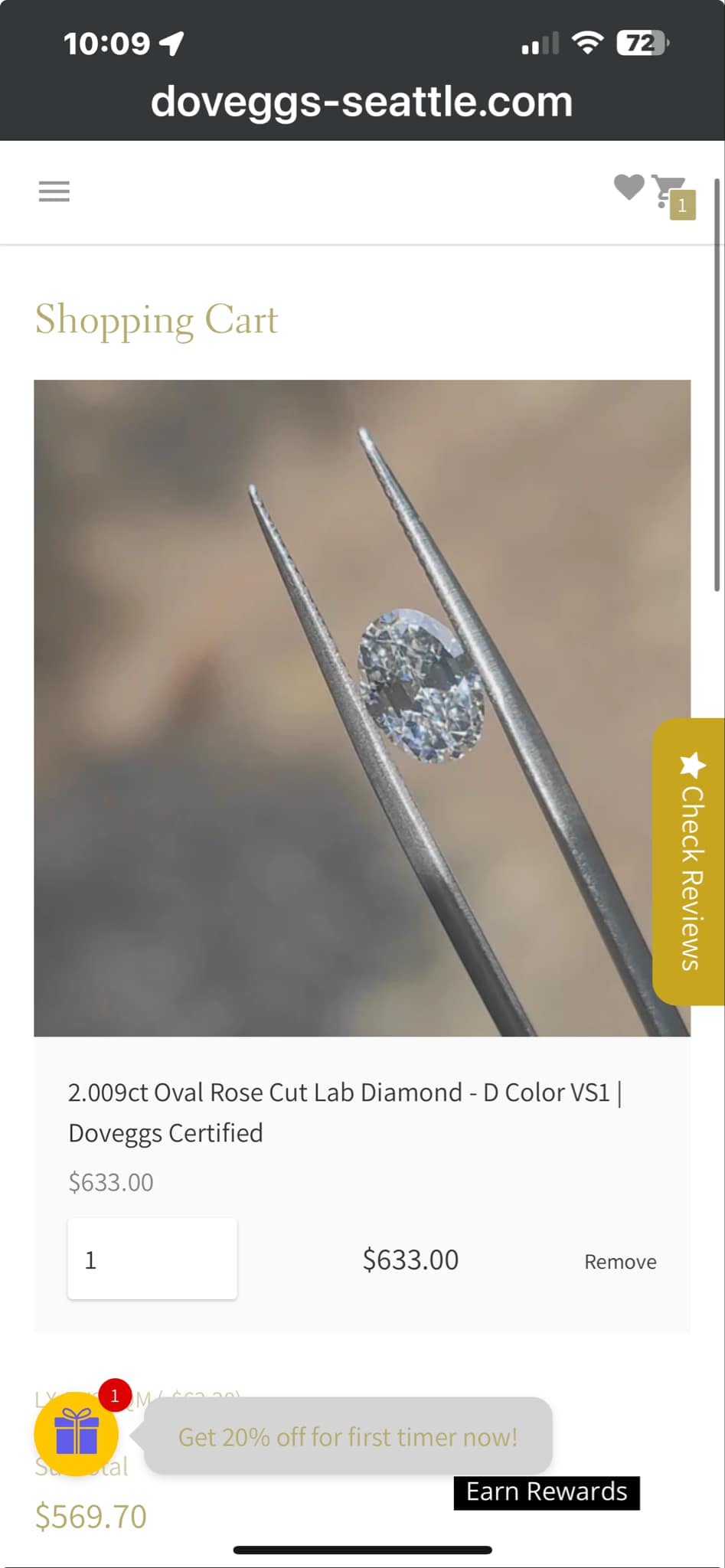Tap the 20% off first timer offer
Screen dimensions: 725x1568
click(x=348, y=1436)
